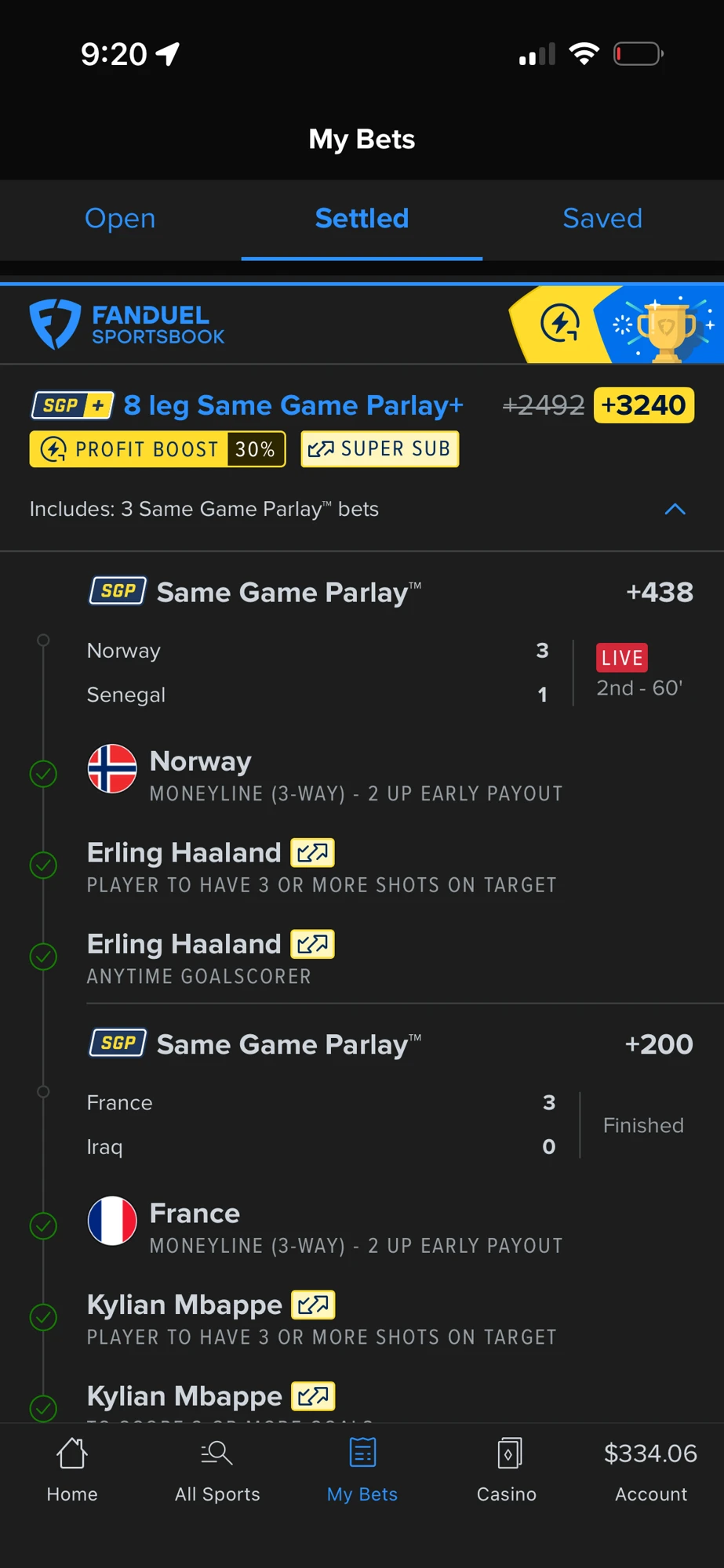Tap the Super Sub badge
Viewport: 724px width, 1568px height.
pos(380,449)
